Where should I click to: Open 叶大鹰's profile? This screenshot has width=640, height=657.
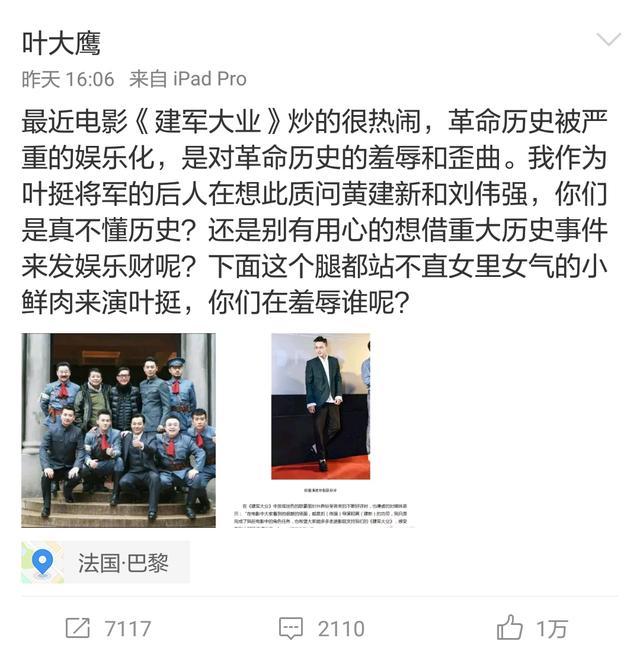[62, 43]
